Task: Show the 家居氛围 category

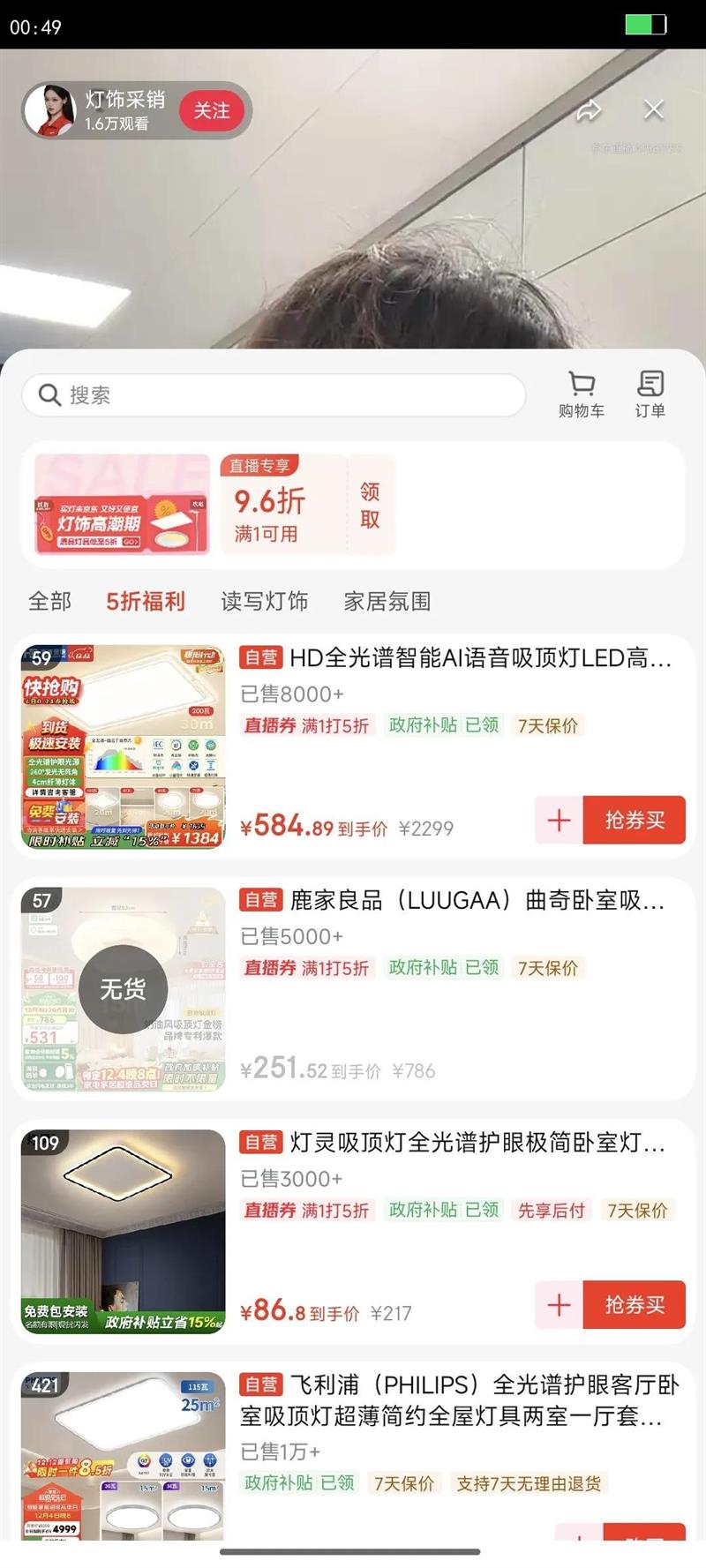Action: point(387,602)
